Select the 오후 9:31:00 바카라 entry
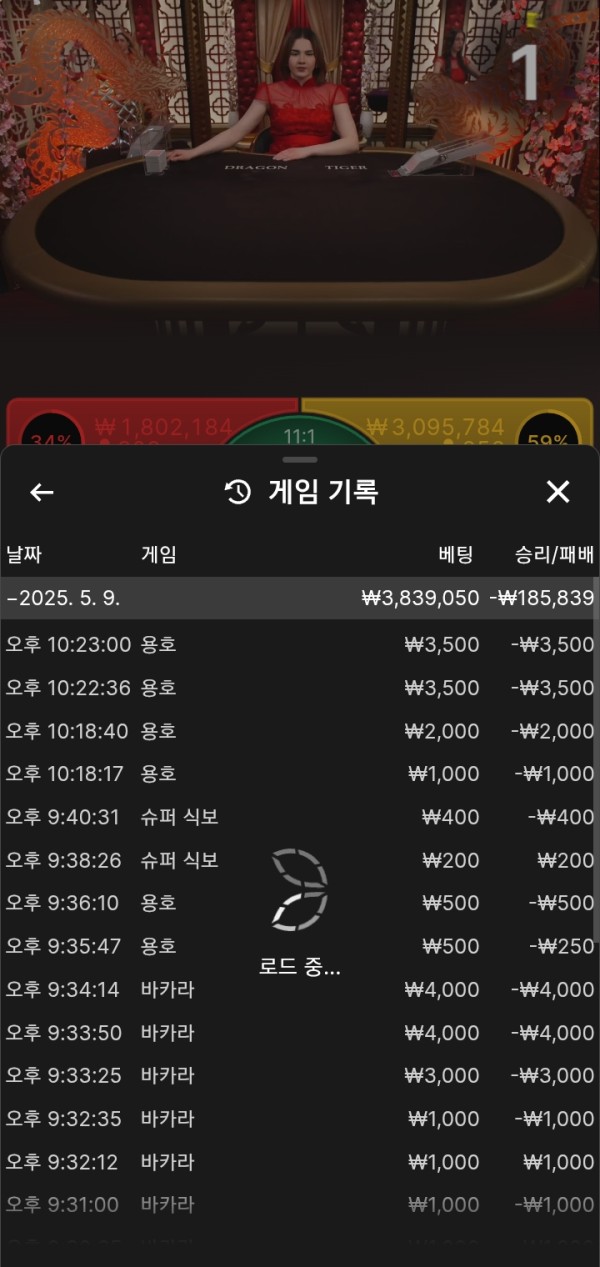 coord(298,1204)
